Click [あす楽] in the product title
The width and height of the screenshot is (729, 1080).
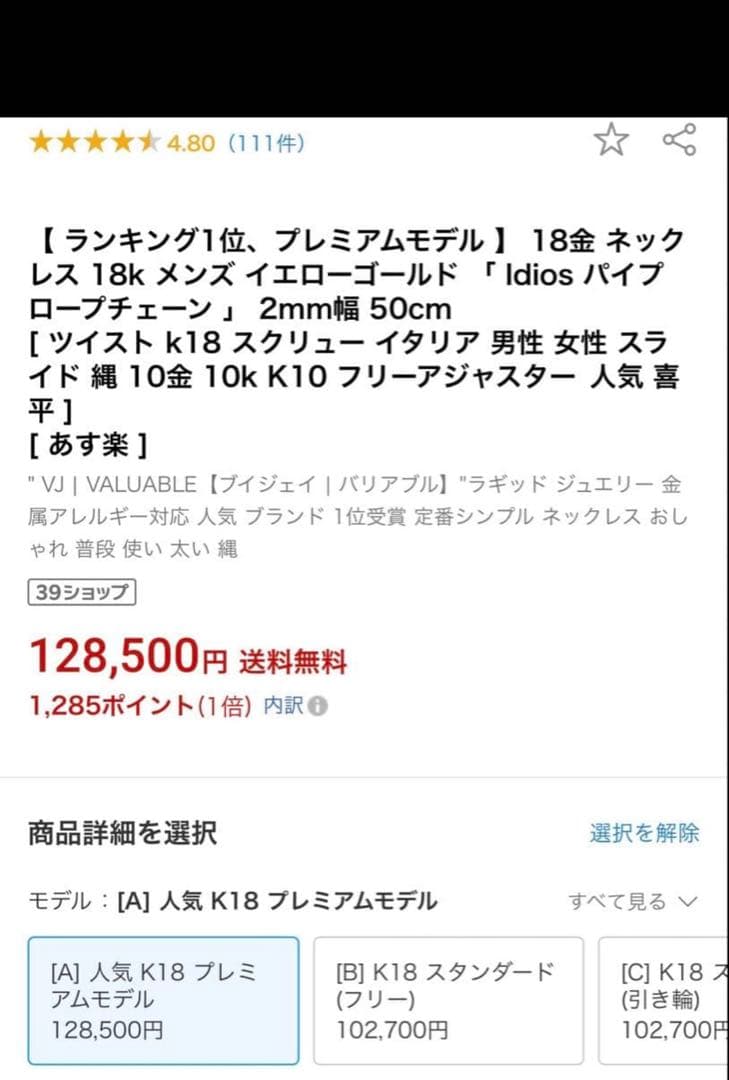pyautogui.click(x=87, y=444)
